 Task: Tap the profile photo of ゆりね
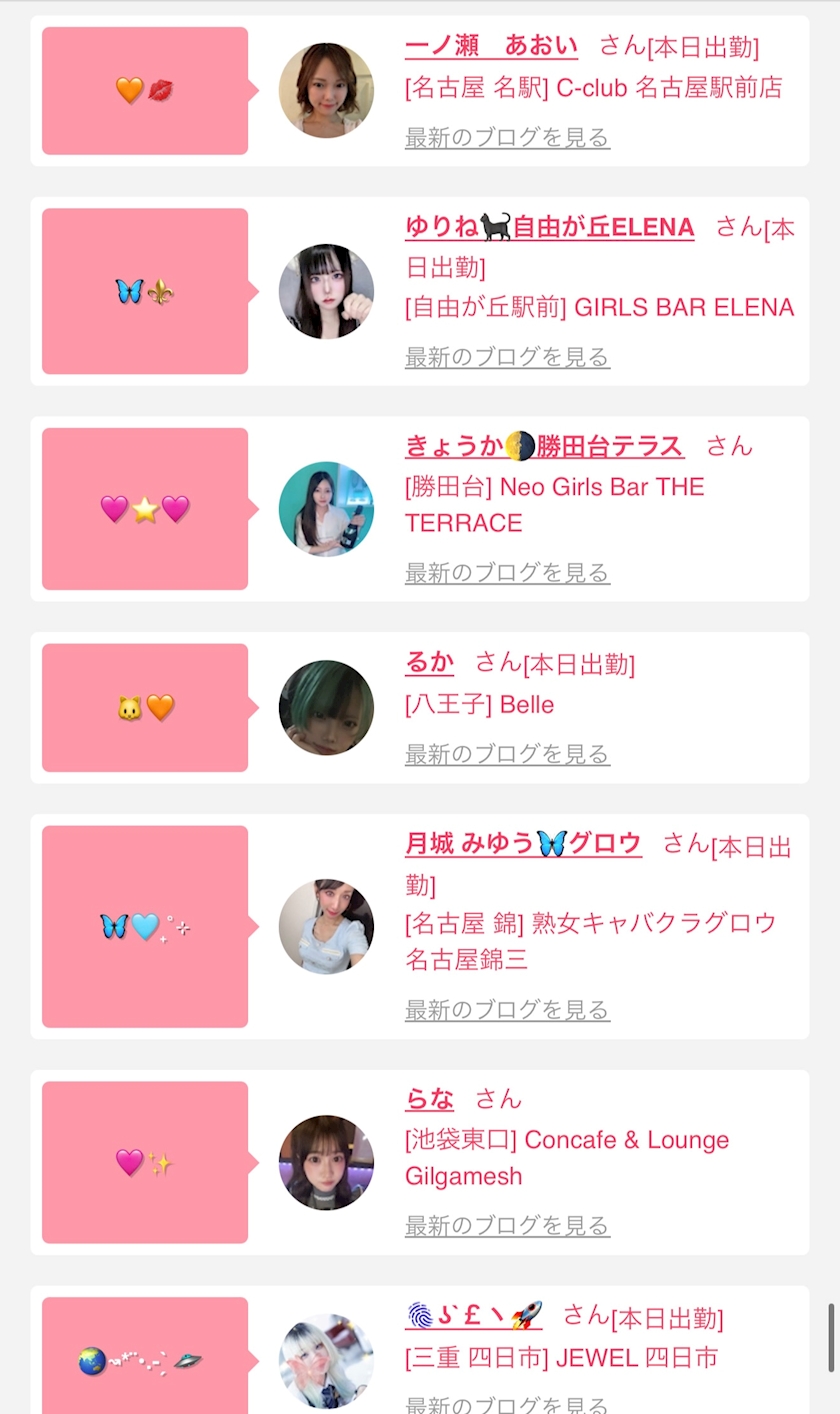[326, 291]
